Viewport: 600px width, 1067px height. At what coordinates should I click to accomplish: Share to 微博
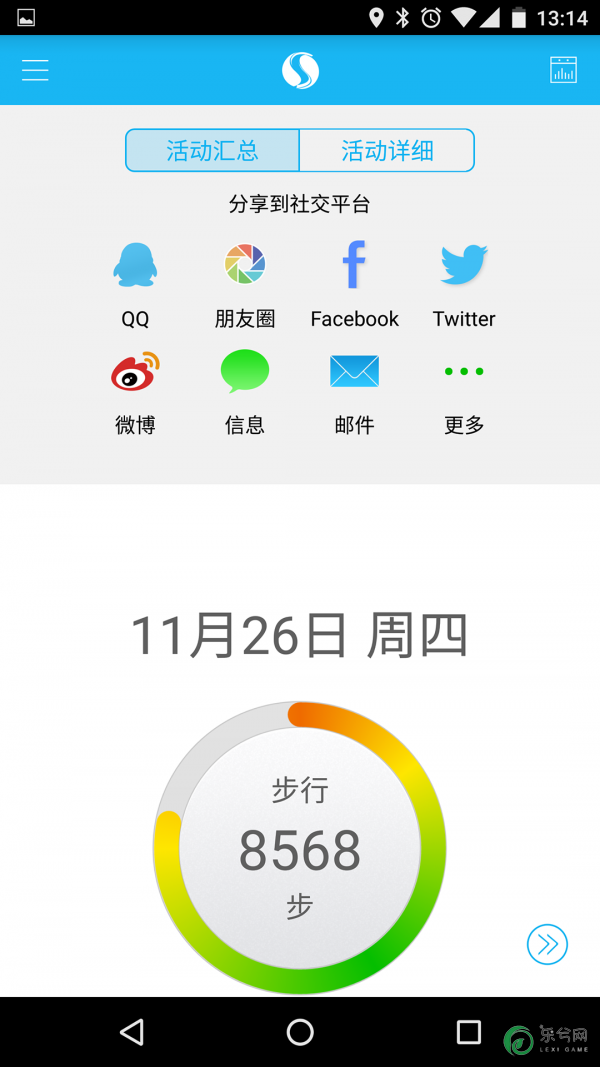click(x=135, y=393)
